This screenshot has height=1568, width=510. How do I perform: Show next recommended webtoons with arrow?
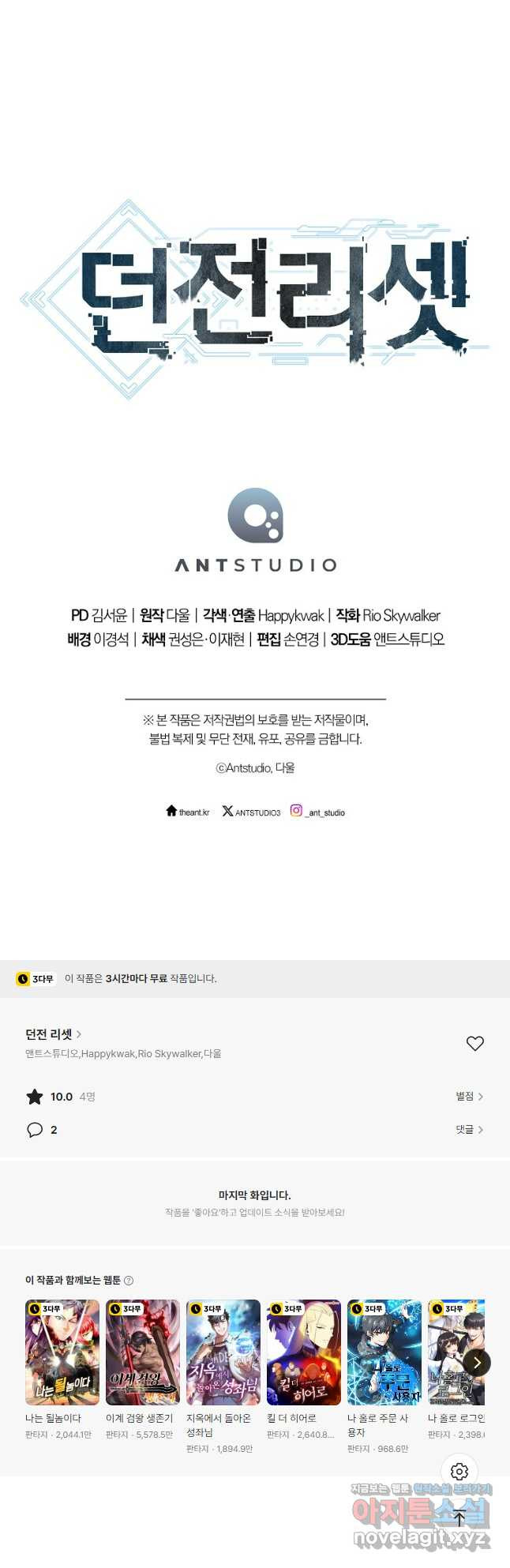click(477, 1362)
